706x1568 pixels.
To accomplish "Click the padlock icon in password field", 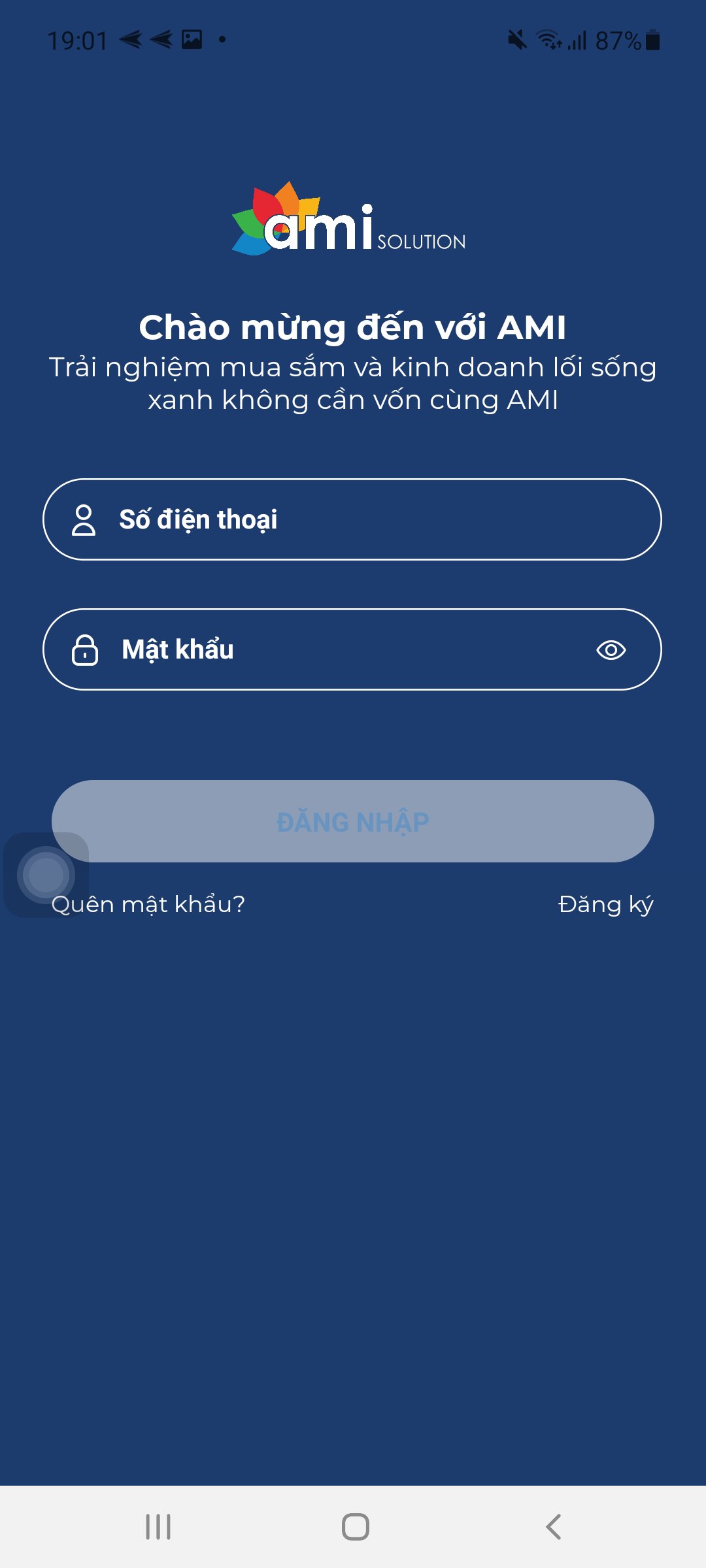I will (86, 649).
